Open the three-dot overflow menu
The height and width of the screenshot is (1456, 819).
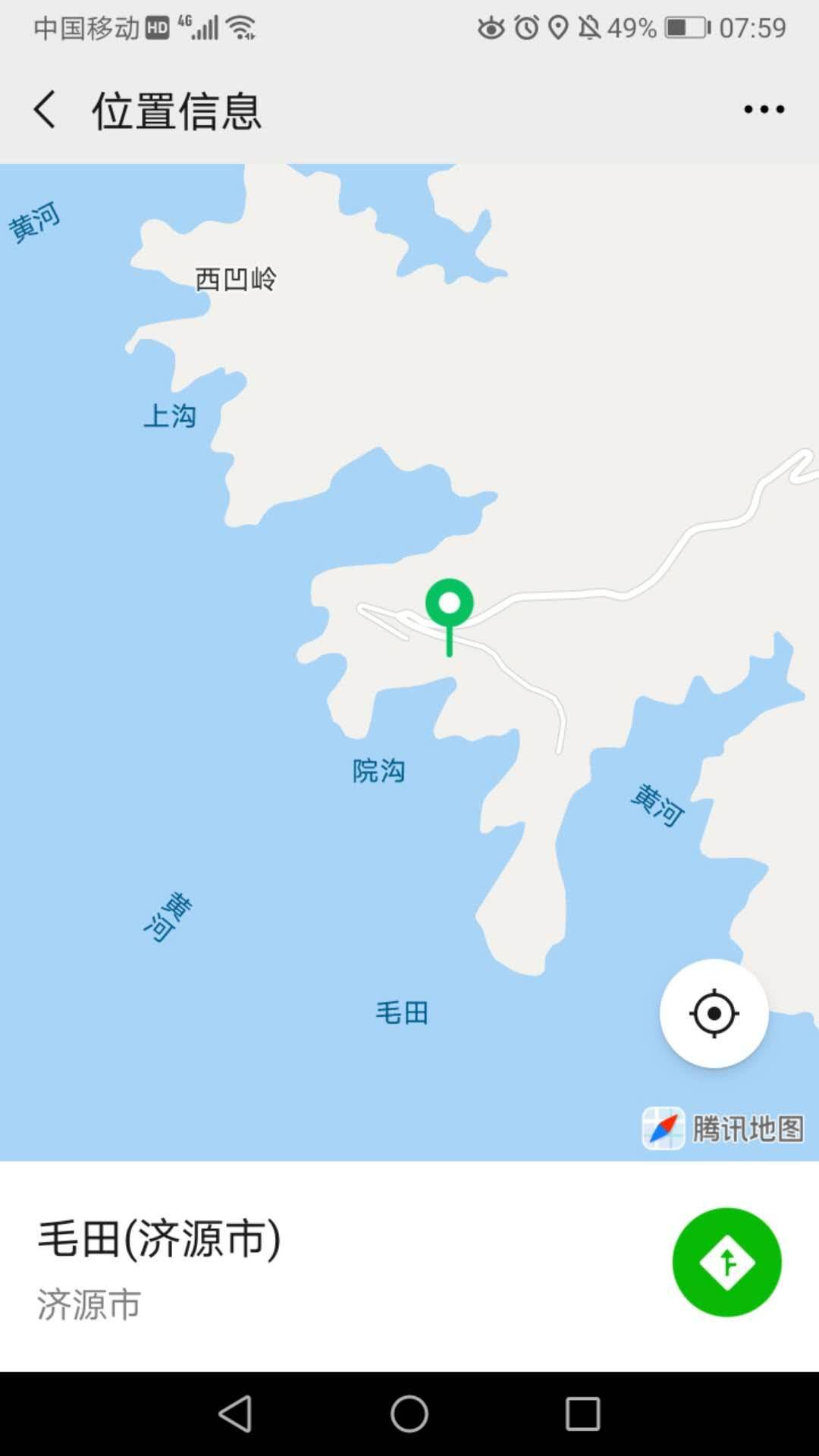pos(764,110)
